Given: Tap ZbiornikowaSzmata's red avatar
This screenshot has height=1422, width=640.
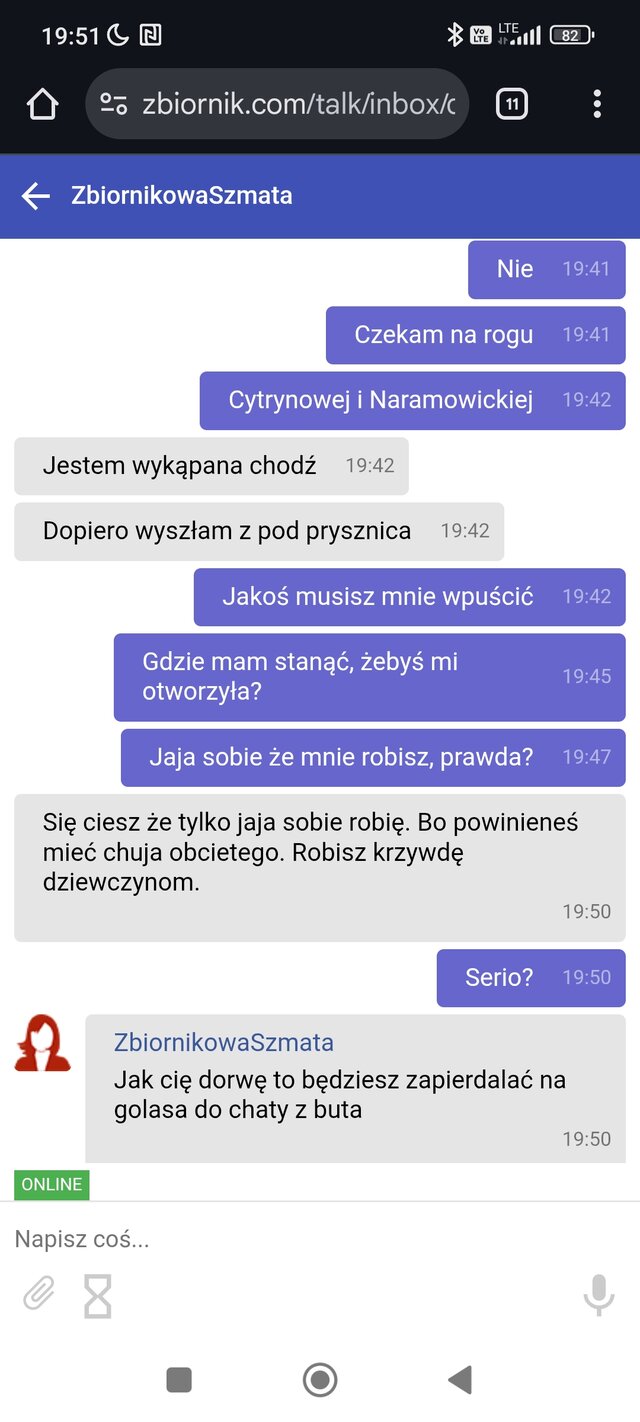Looking at the screenshot, I should 43,1044.
